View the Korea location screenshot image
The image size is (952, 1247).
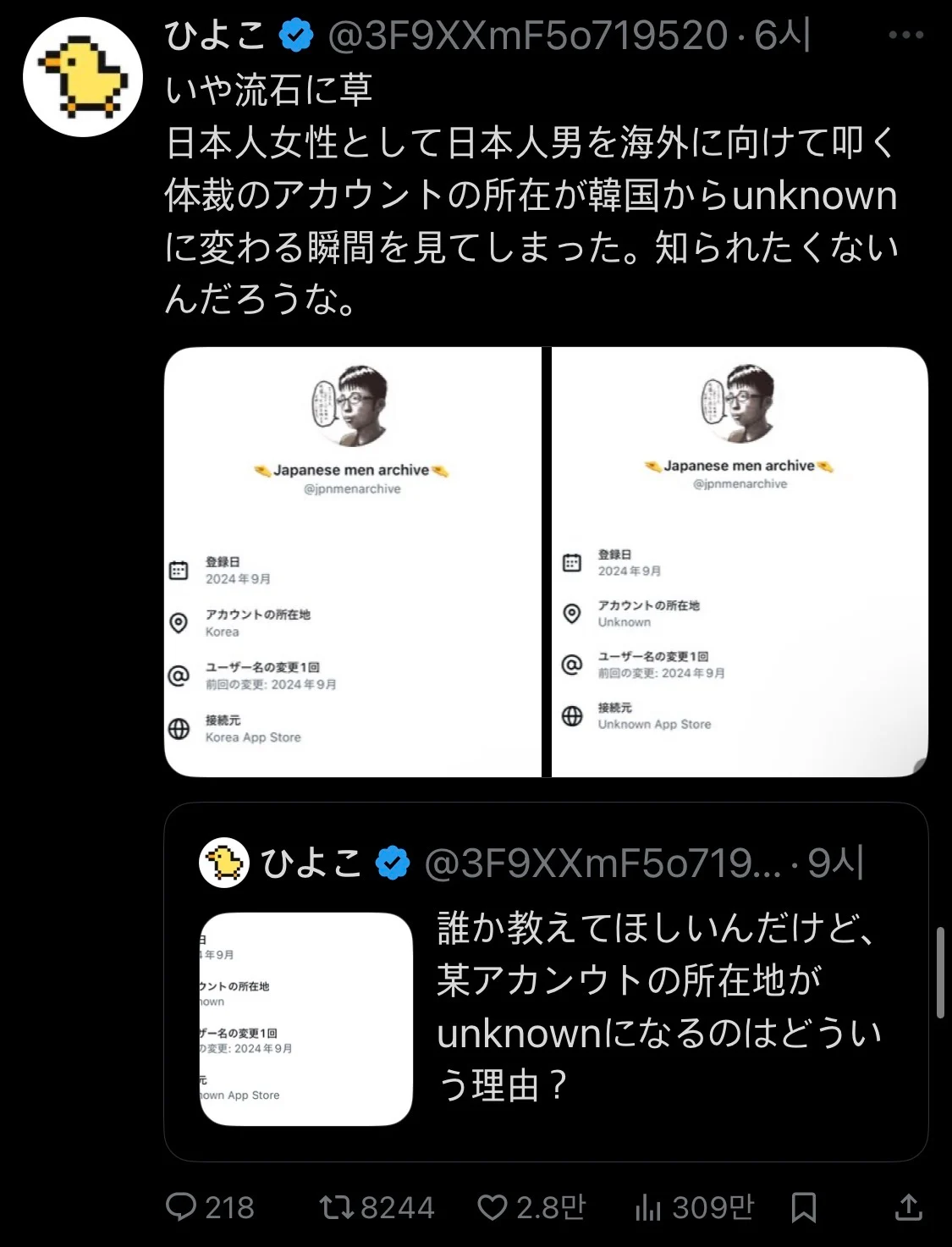click(x=352, y=562)
